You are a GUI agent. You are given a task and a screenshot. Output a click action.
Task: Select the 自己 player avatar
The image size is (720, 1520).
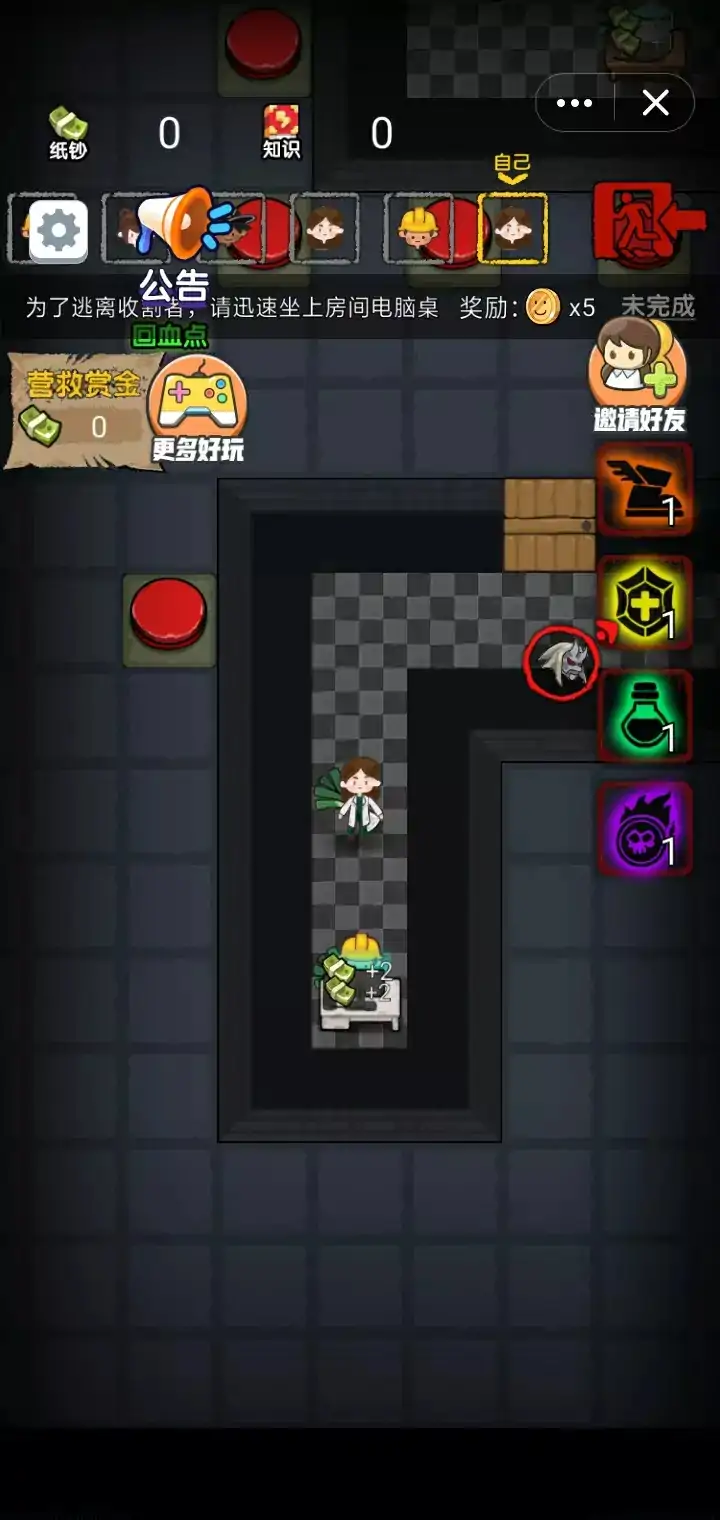coord(513,228)
